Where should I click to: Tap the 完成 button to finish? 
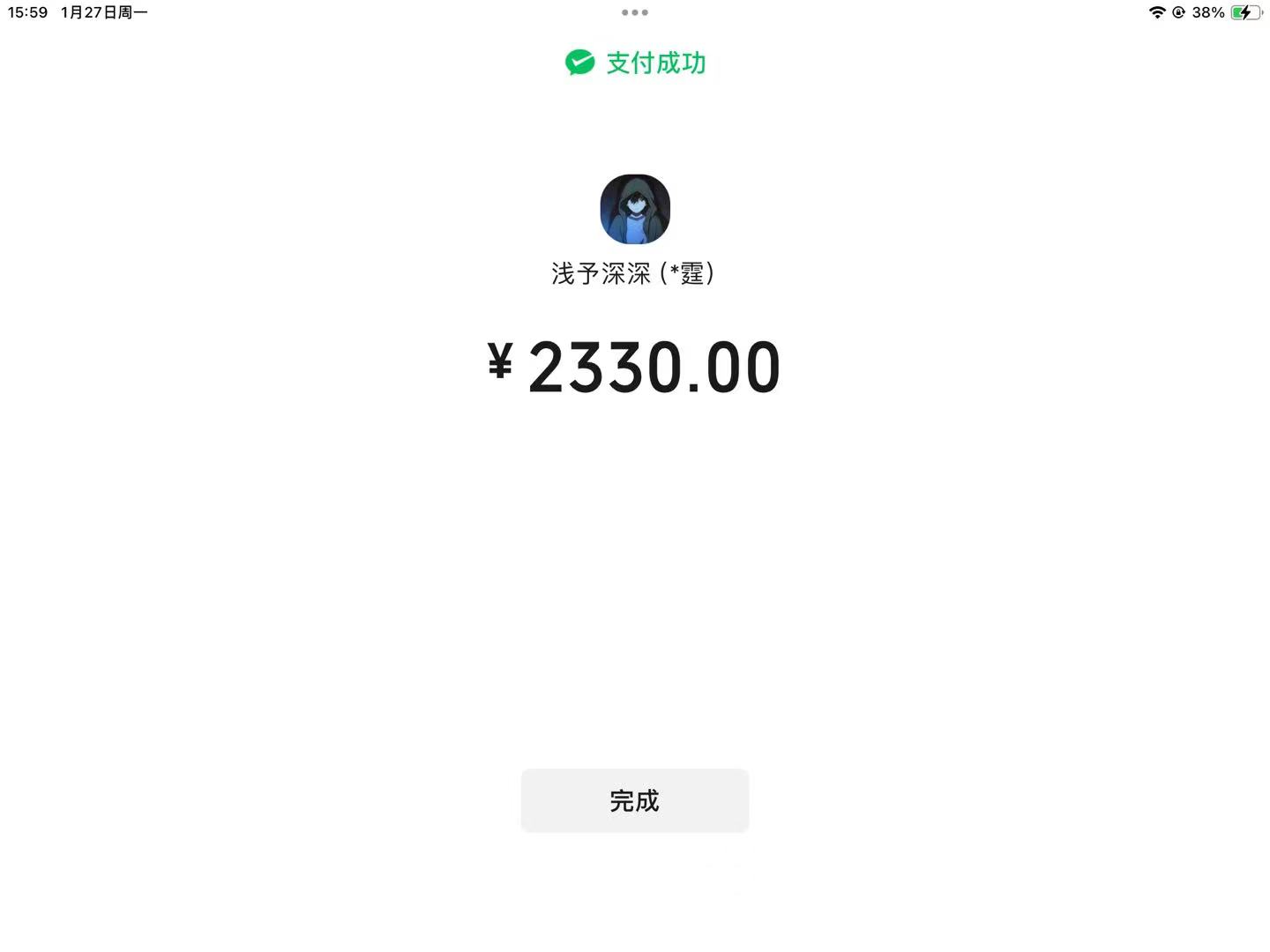634,800
